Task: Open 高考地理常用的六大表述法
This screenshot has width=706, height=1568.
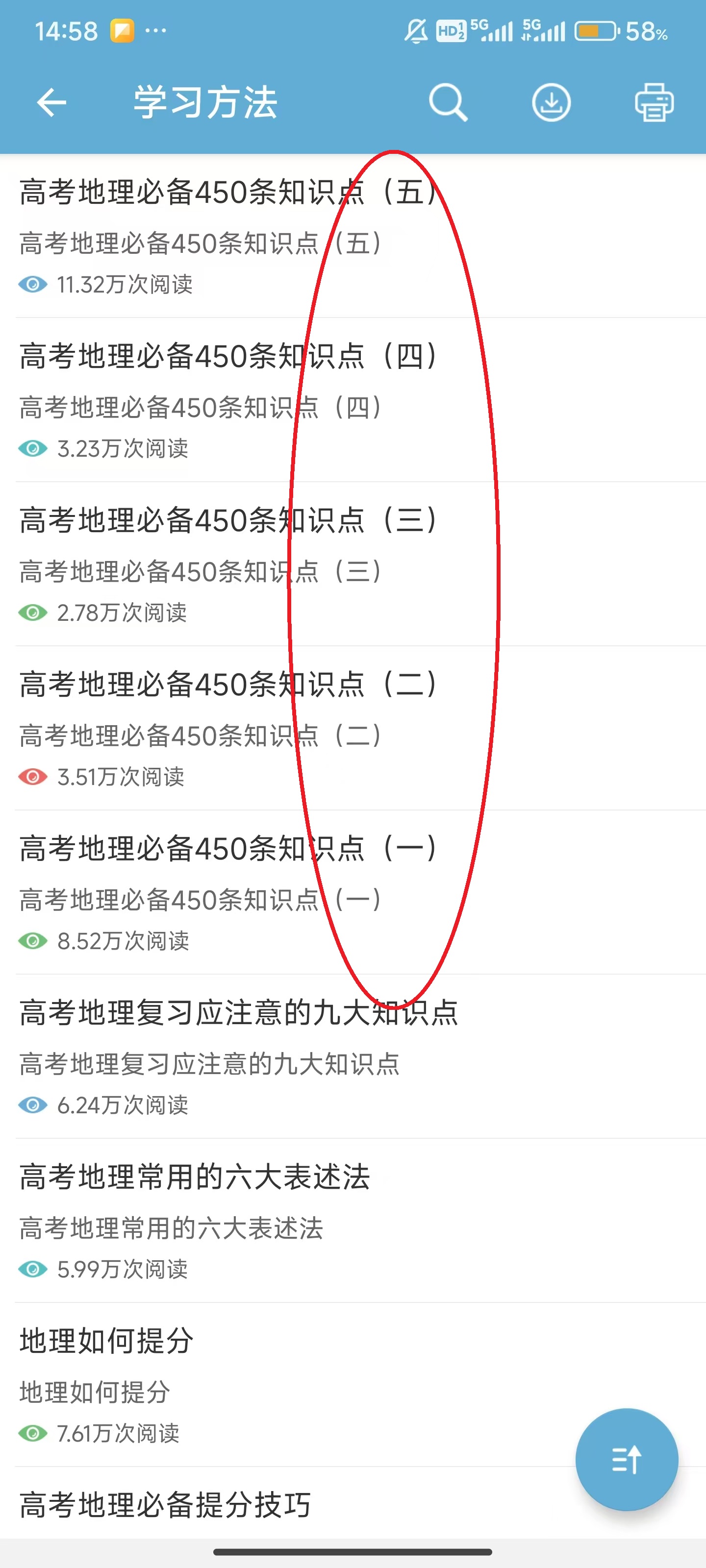Action: pyautogui.click(x=353, y=1221)
